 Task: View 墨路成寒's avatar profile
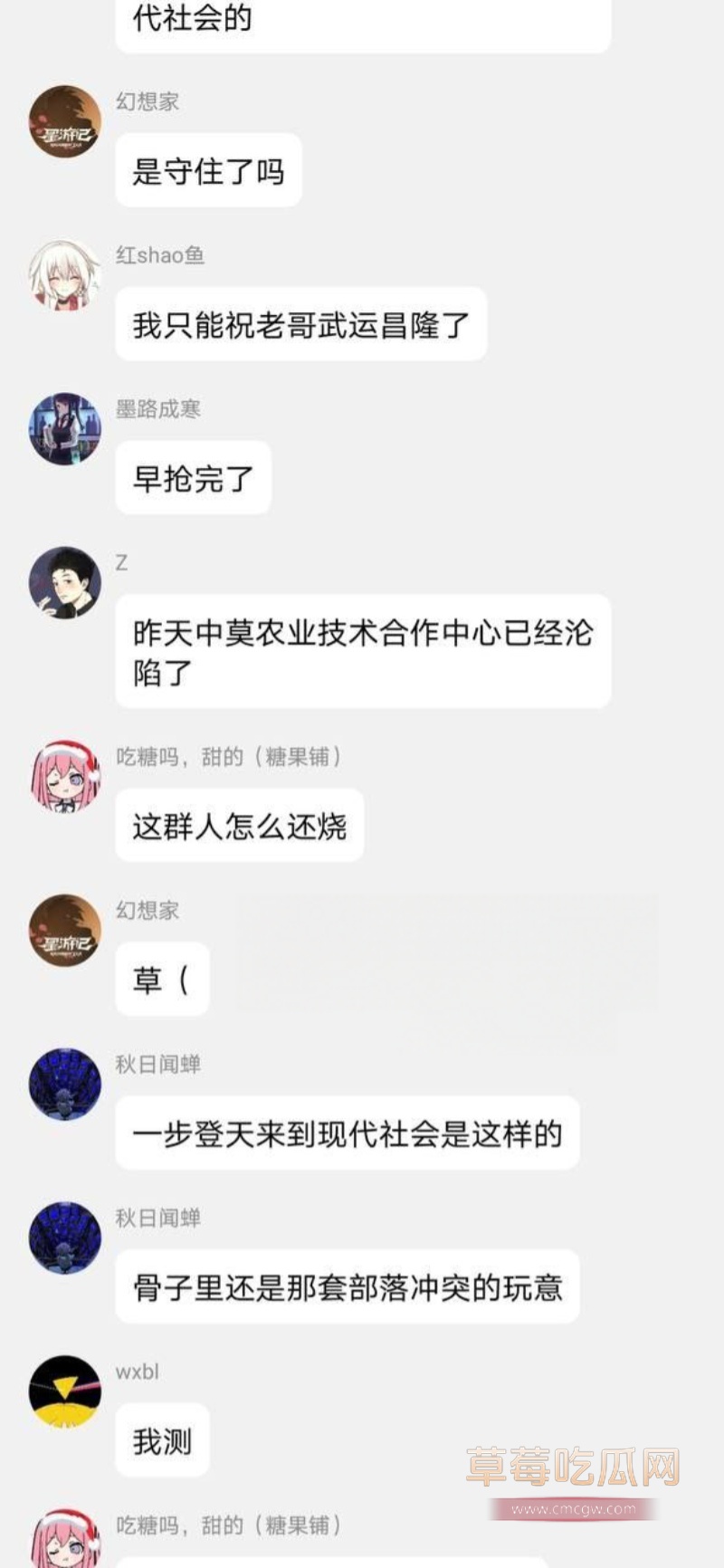click(64, 429)
